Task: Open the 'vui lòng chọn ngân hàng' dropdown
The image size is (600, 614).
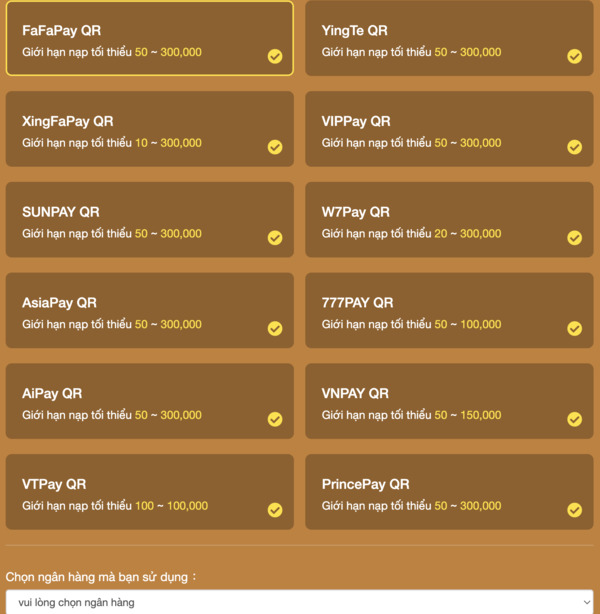Action: pyautogui.click(x=299, y=602)
